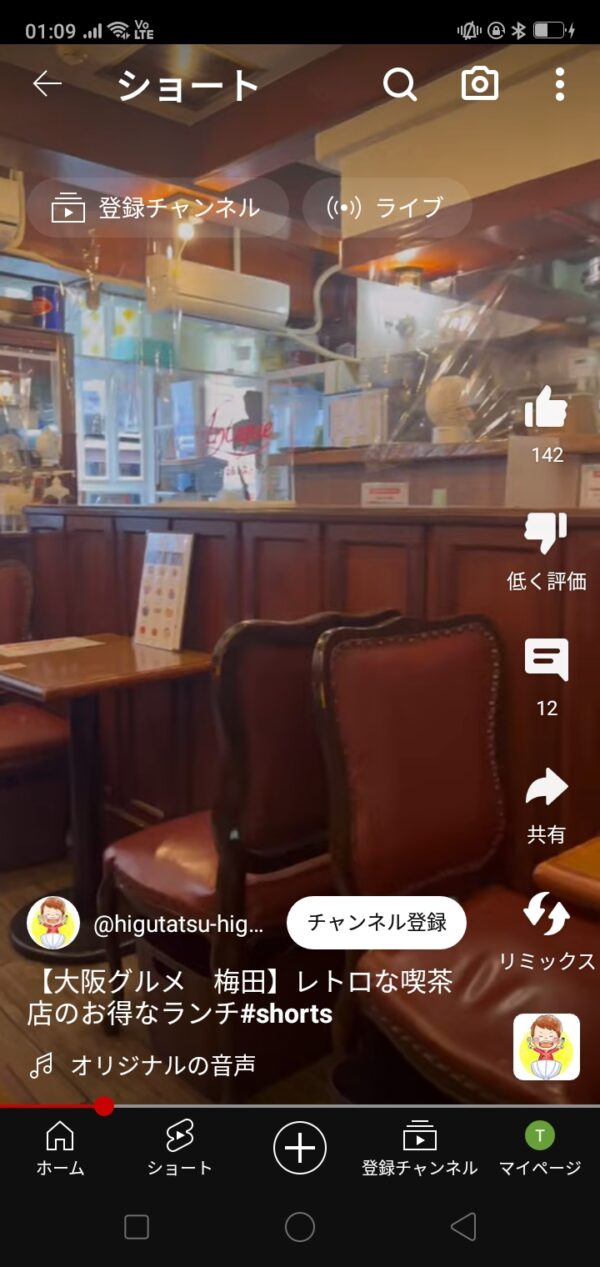Subscribe with the チャンネル登録 button

click(376, 922)
